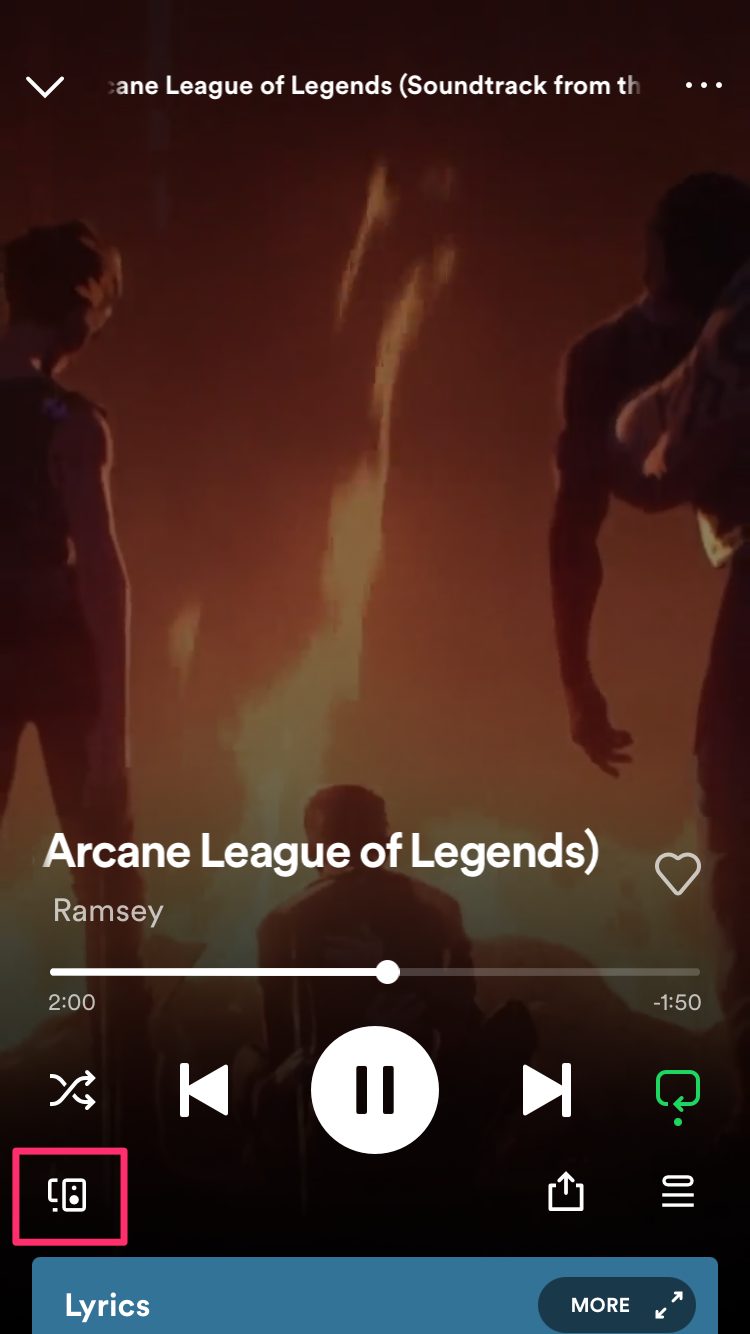This screenshot has width=750, height=1334.
Task: Open artist Ramsey's page
Action: [x=108, y=911]
